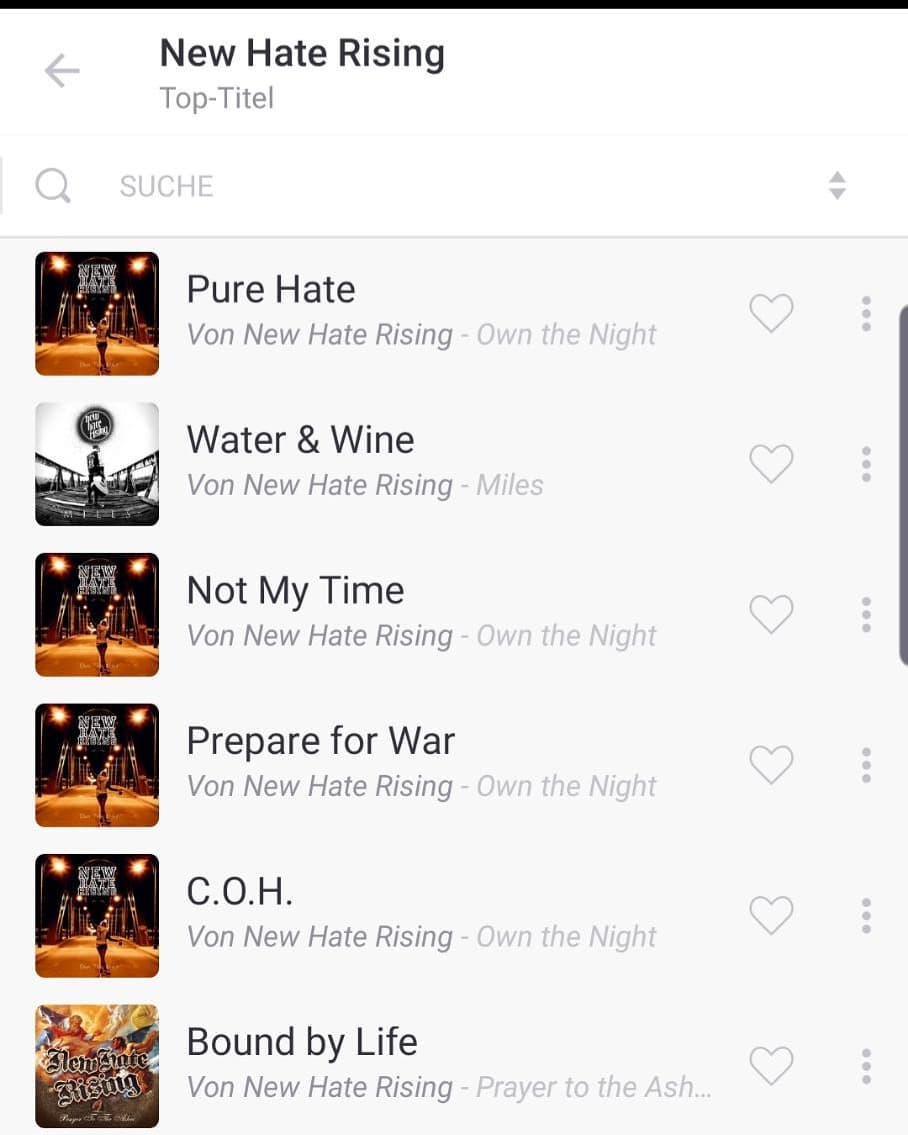Like the song Not My Time

click(x=771, y=614)
